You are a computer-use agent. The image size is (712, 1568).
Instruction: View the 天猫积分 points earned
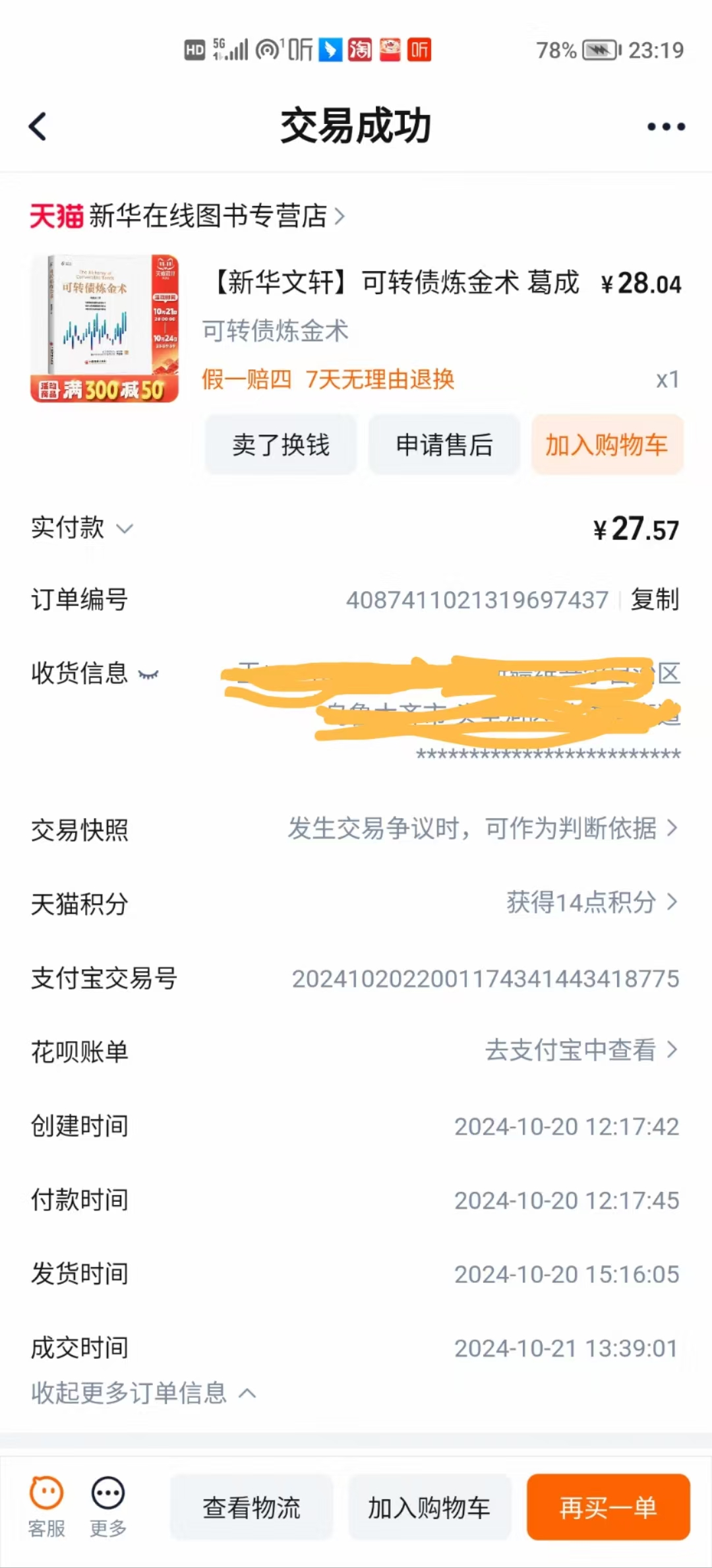point(591,902)
